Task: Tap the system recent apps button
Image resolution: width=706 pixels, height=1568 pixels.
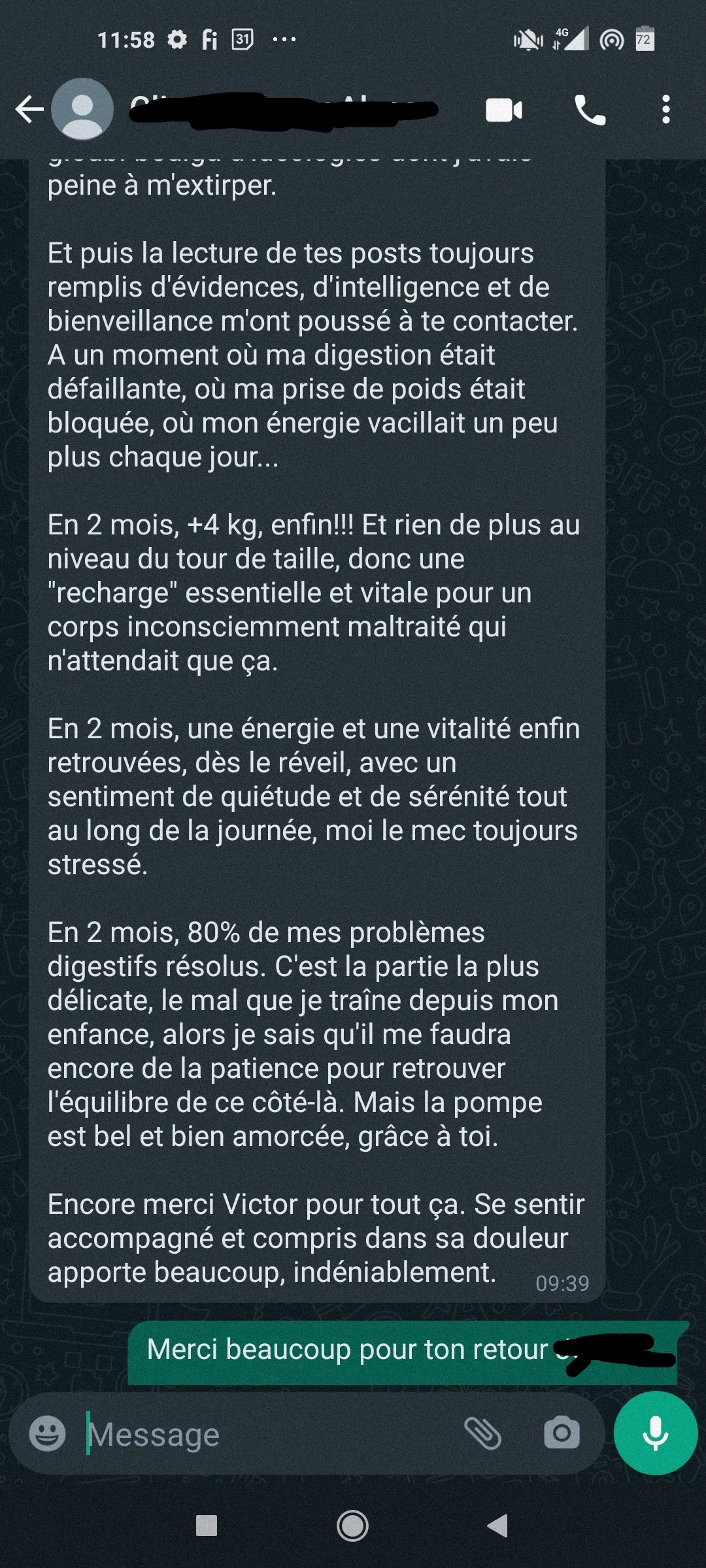Action: (207, 1526)
